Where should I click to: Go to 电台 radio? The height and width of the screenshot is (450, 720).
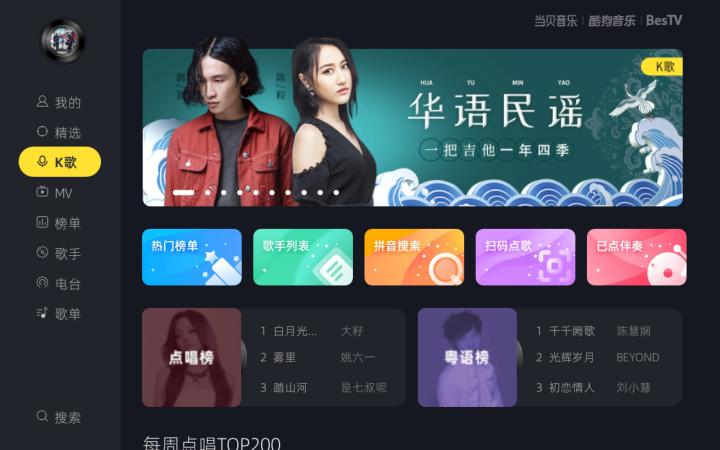[59, 283]
